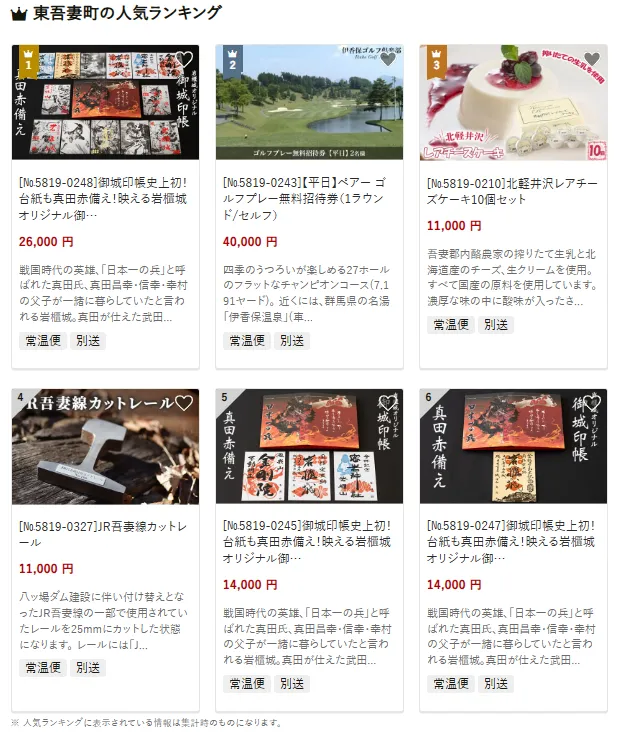
Task: Favorite the golf invitation ticket No.5819-0243
Action: 388,60
